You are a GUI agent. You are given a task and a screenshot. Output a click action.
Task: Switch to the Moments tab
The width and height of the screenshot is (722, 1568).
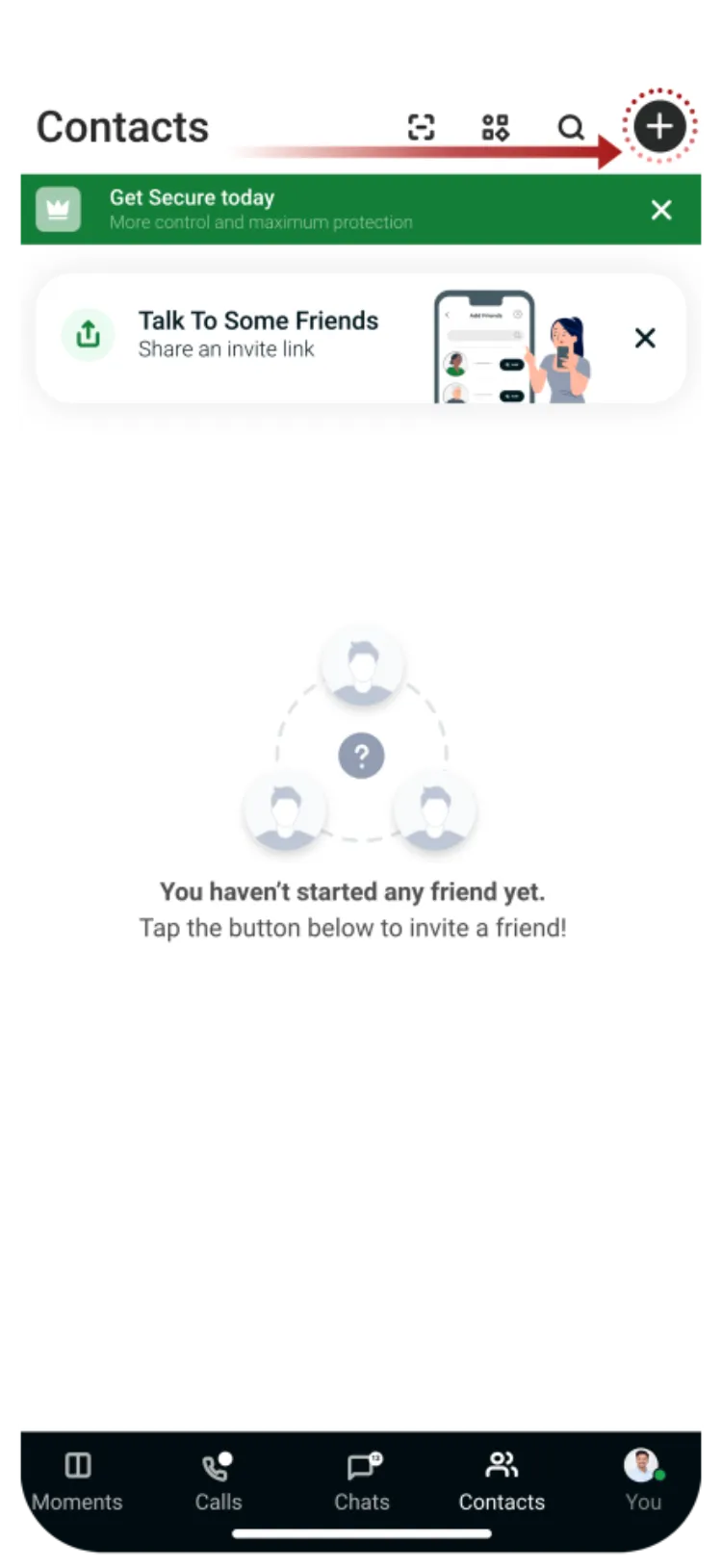[77, 1482]
